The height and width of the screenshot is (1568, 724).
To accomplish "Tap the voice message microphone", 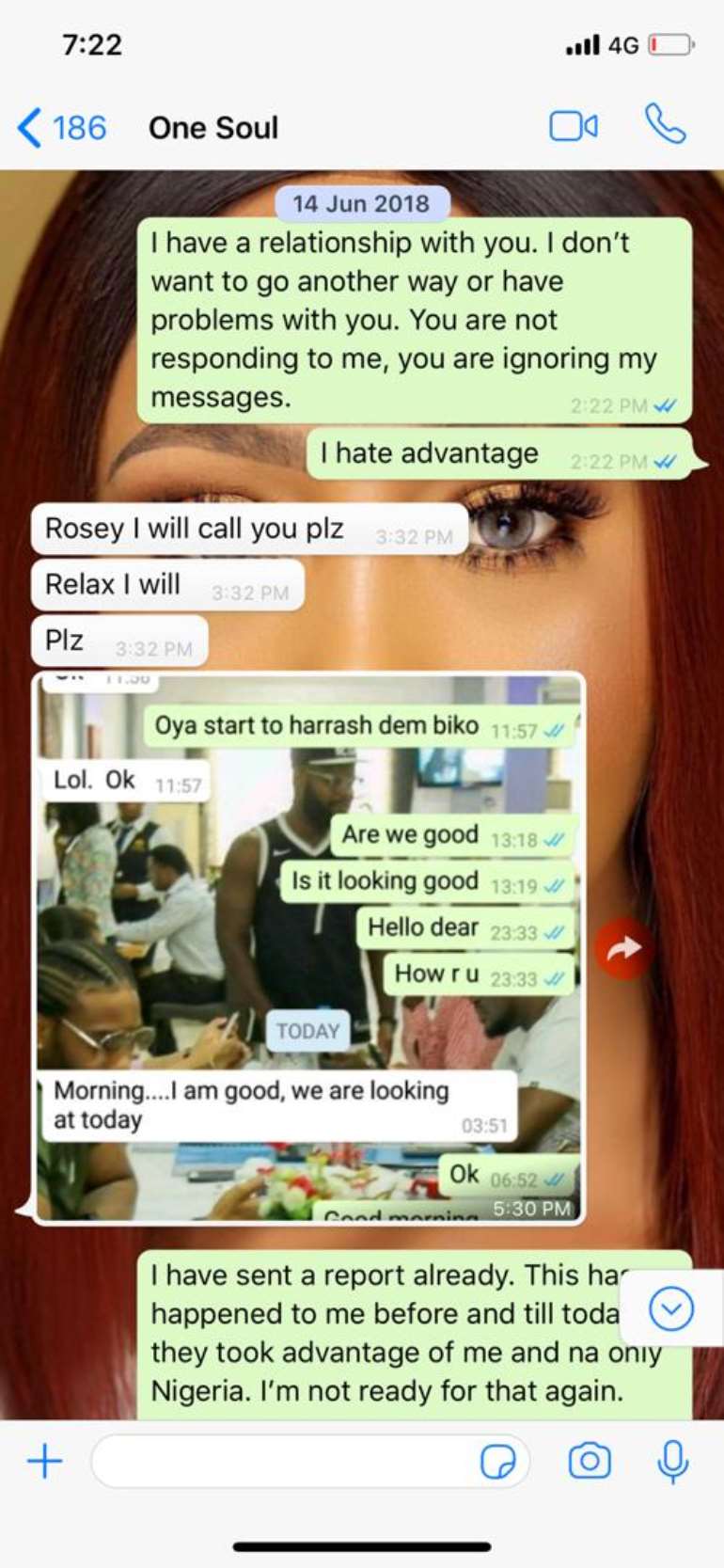I will click(x=672, y=1461).
